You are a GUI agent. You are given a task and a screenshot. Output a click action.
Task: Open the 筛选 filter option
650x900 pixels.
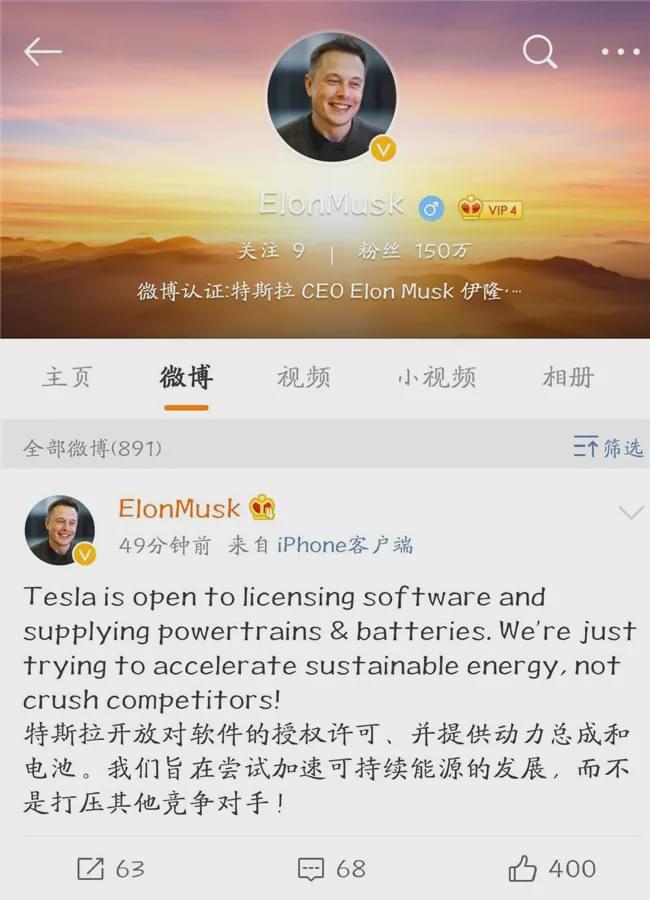(608, 447)
